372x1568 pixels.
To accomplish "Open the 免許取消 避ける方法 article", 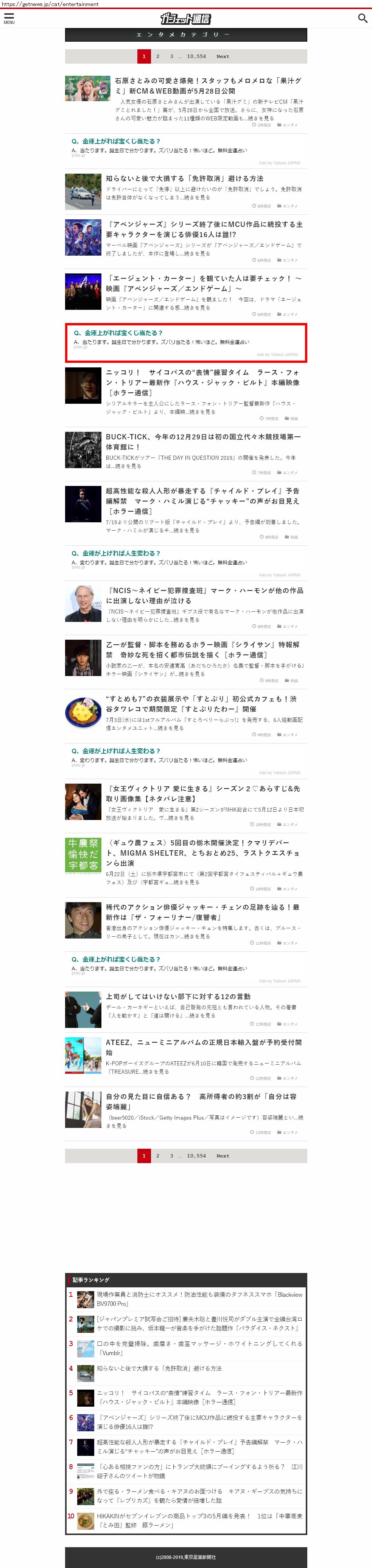I will click(x=184, y=178).
